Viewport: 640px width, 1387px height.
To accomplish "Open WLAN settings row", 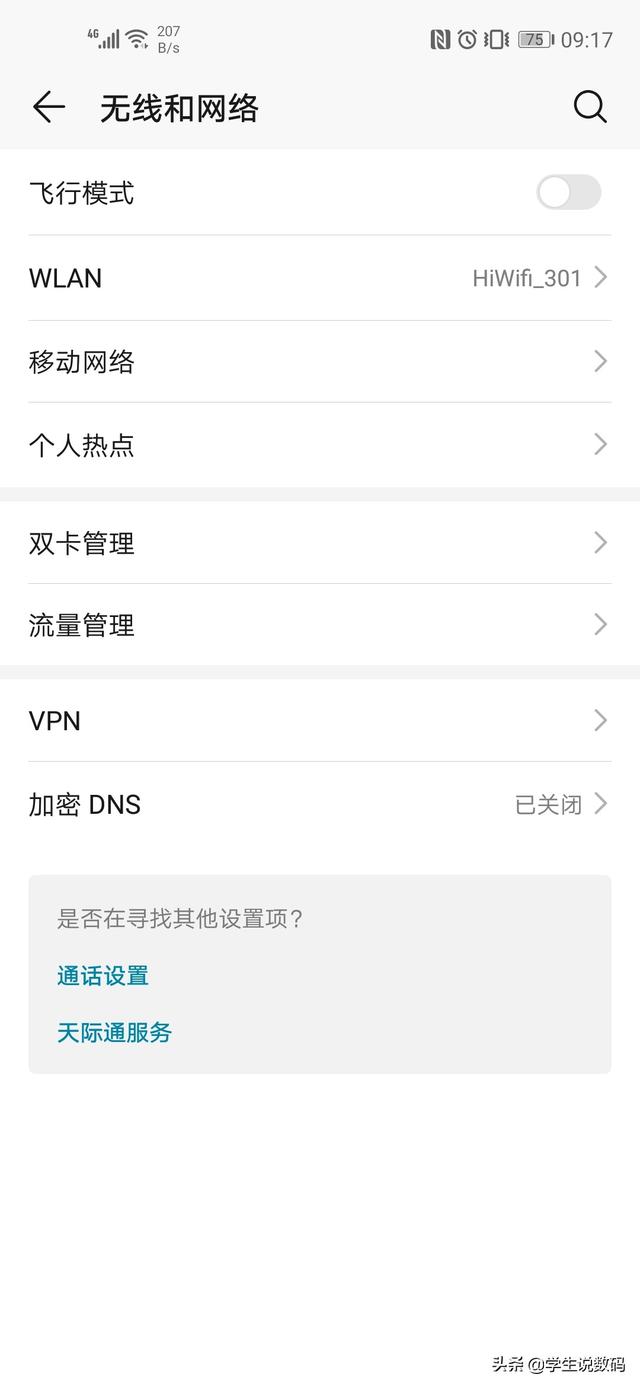I will [320, 278].
